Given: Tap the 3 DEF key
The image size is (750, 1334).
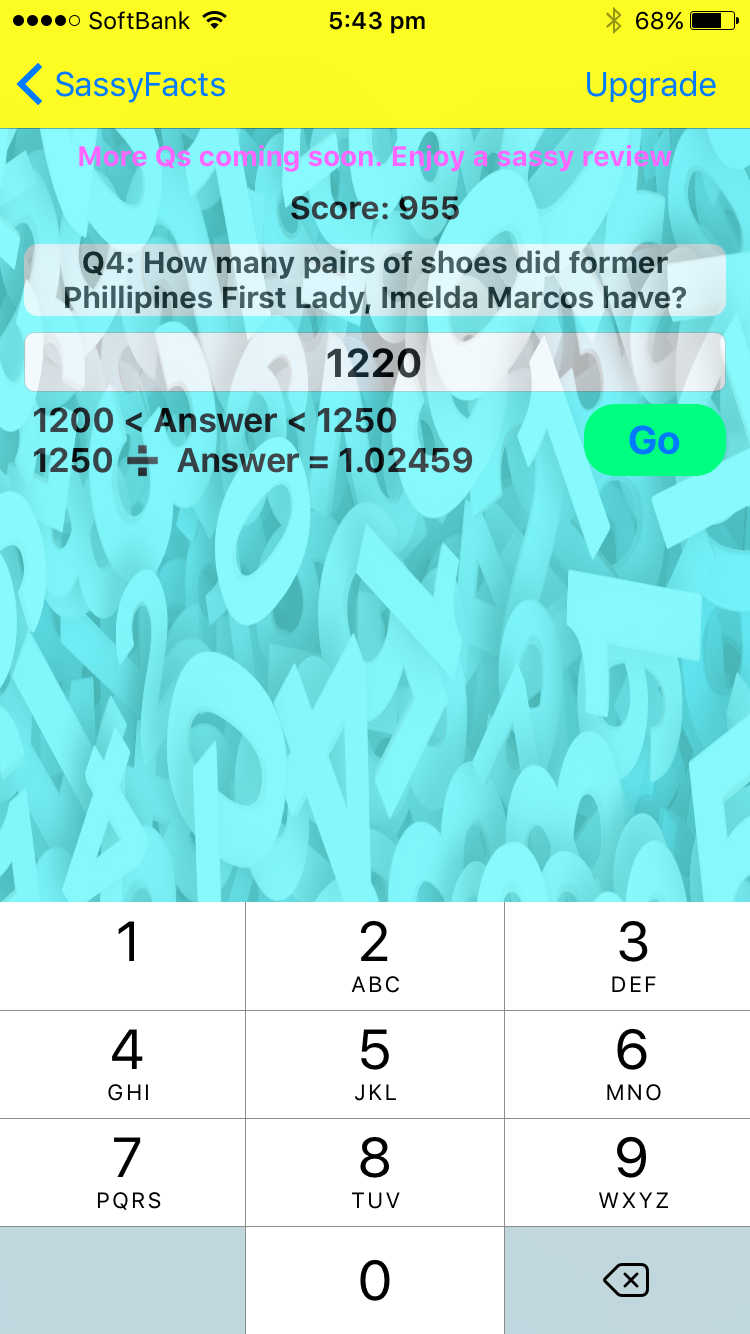Looking at the screenshot, I should tap(628, 956).
